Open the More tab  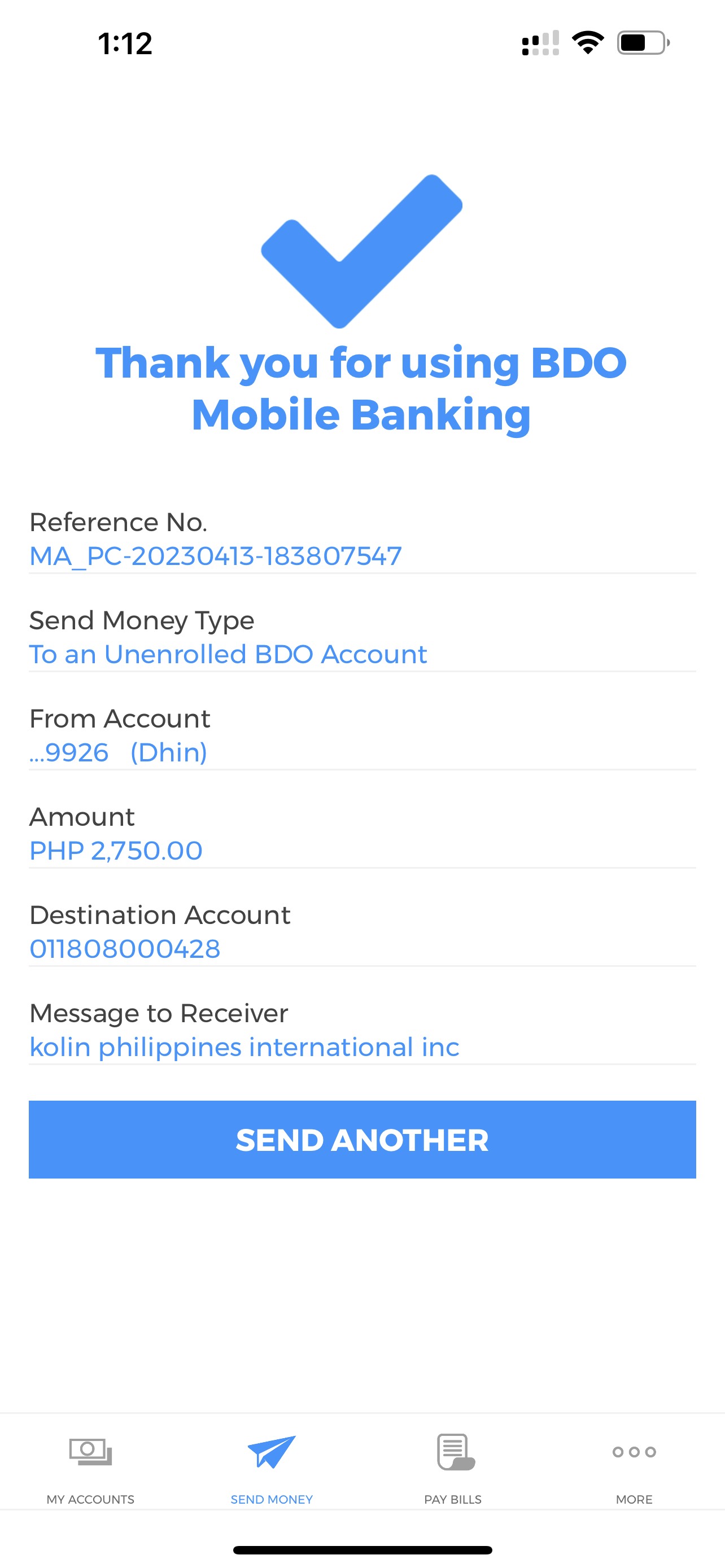(x=634, y=1467)
